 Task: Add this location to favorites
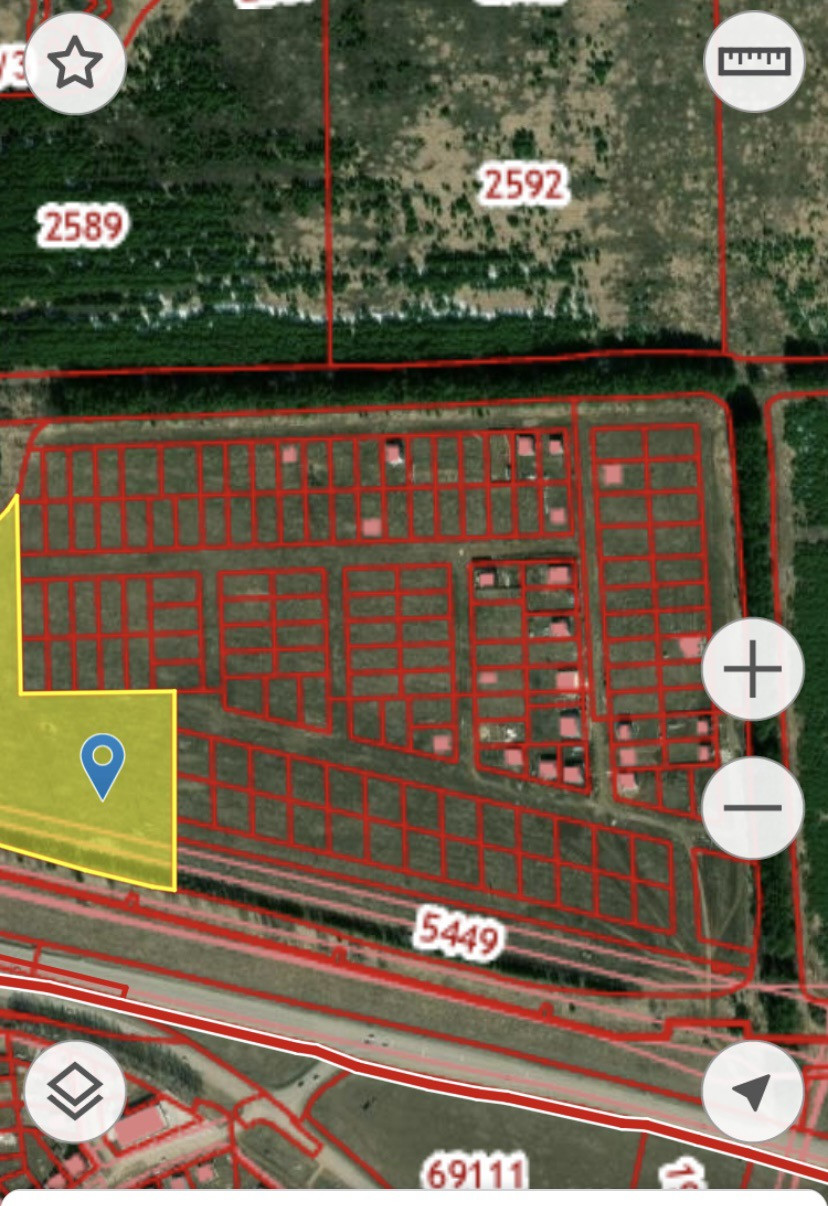(x=75, y=64)
